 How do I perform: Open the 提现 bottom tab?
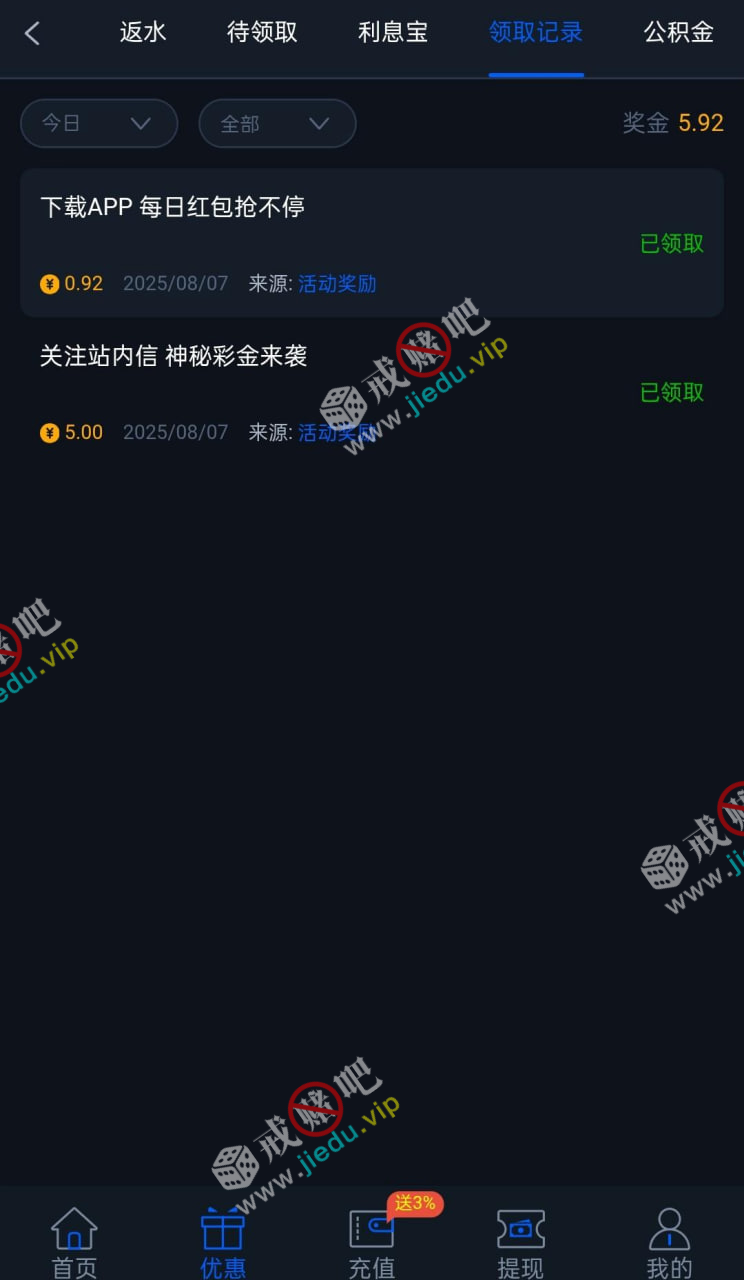520,1242
